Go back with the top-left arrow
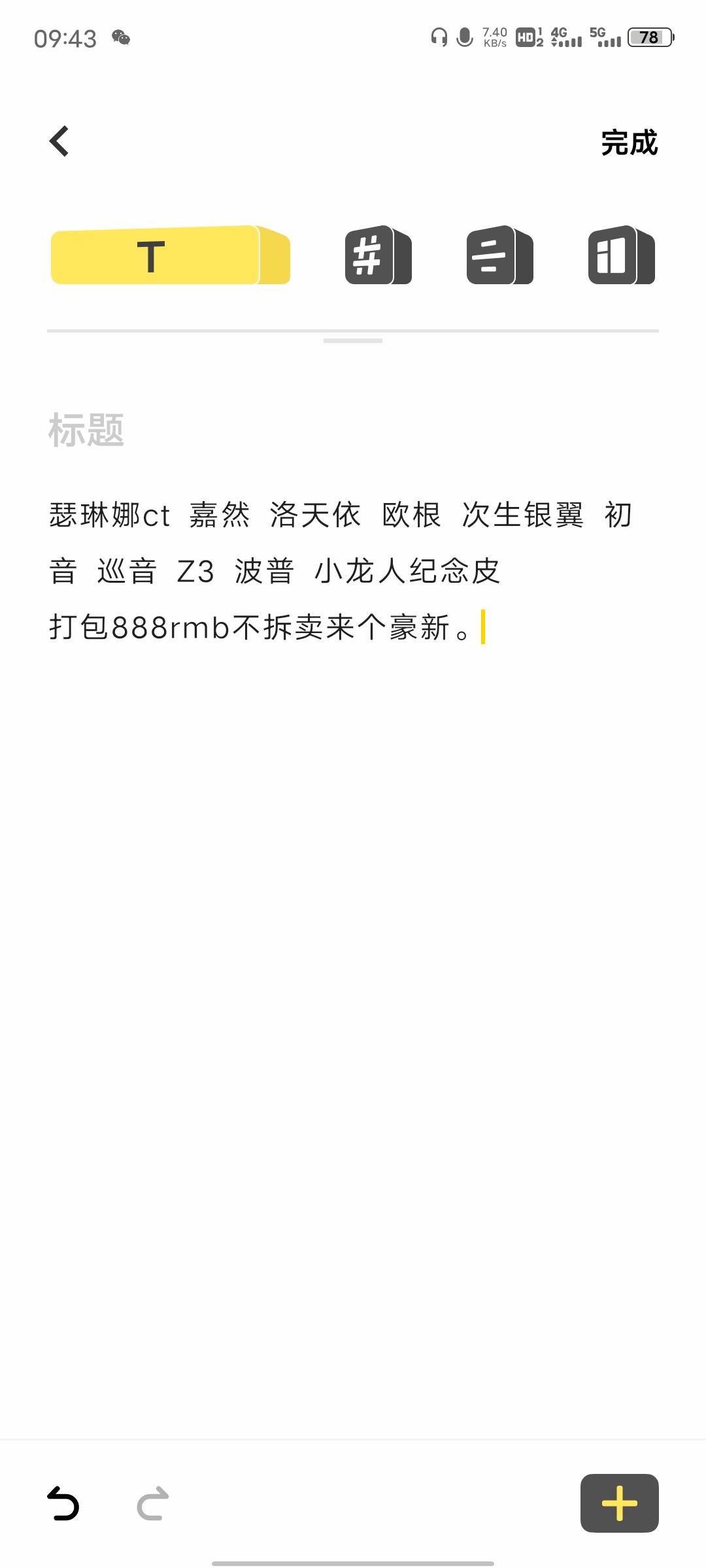Screen dimensions: 706x1568 pyautogui.click(x=59, y=141)
